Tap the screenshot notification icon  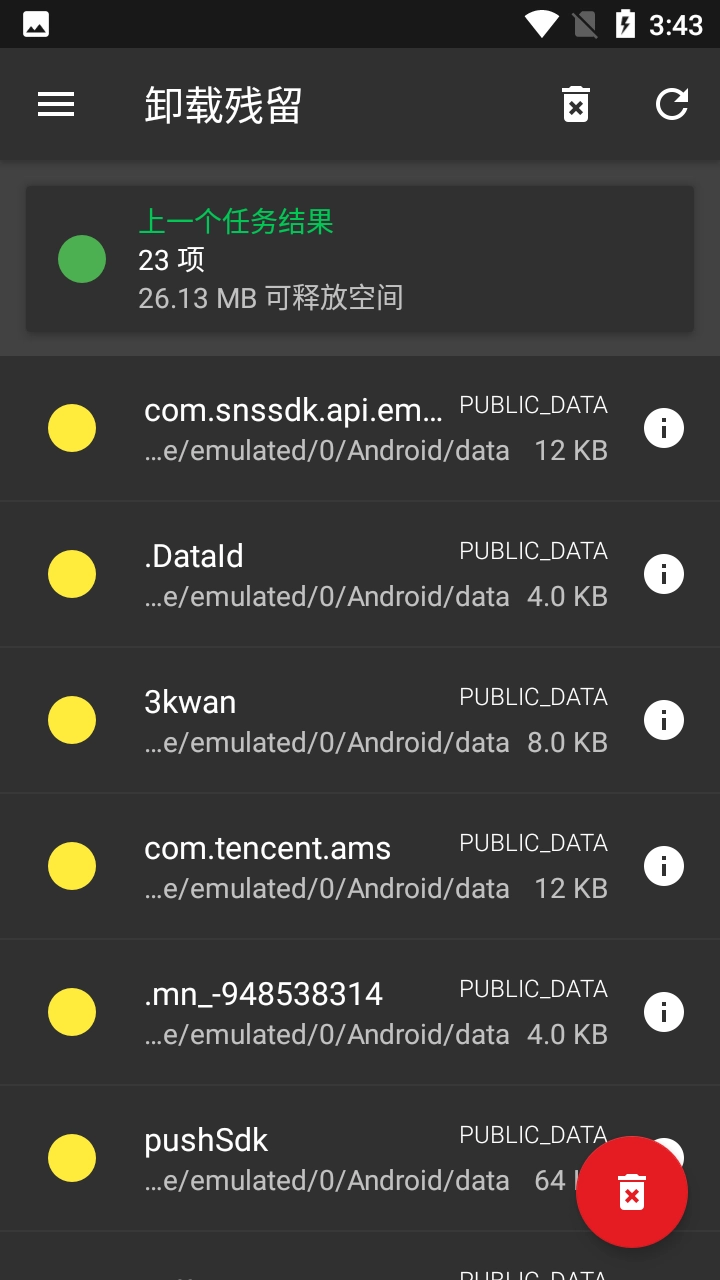(35, 21)
